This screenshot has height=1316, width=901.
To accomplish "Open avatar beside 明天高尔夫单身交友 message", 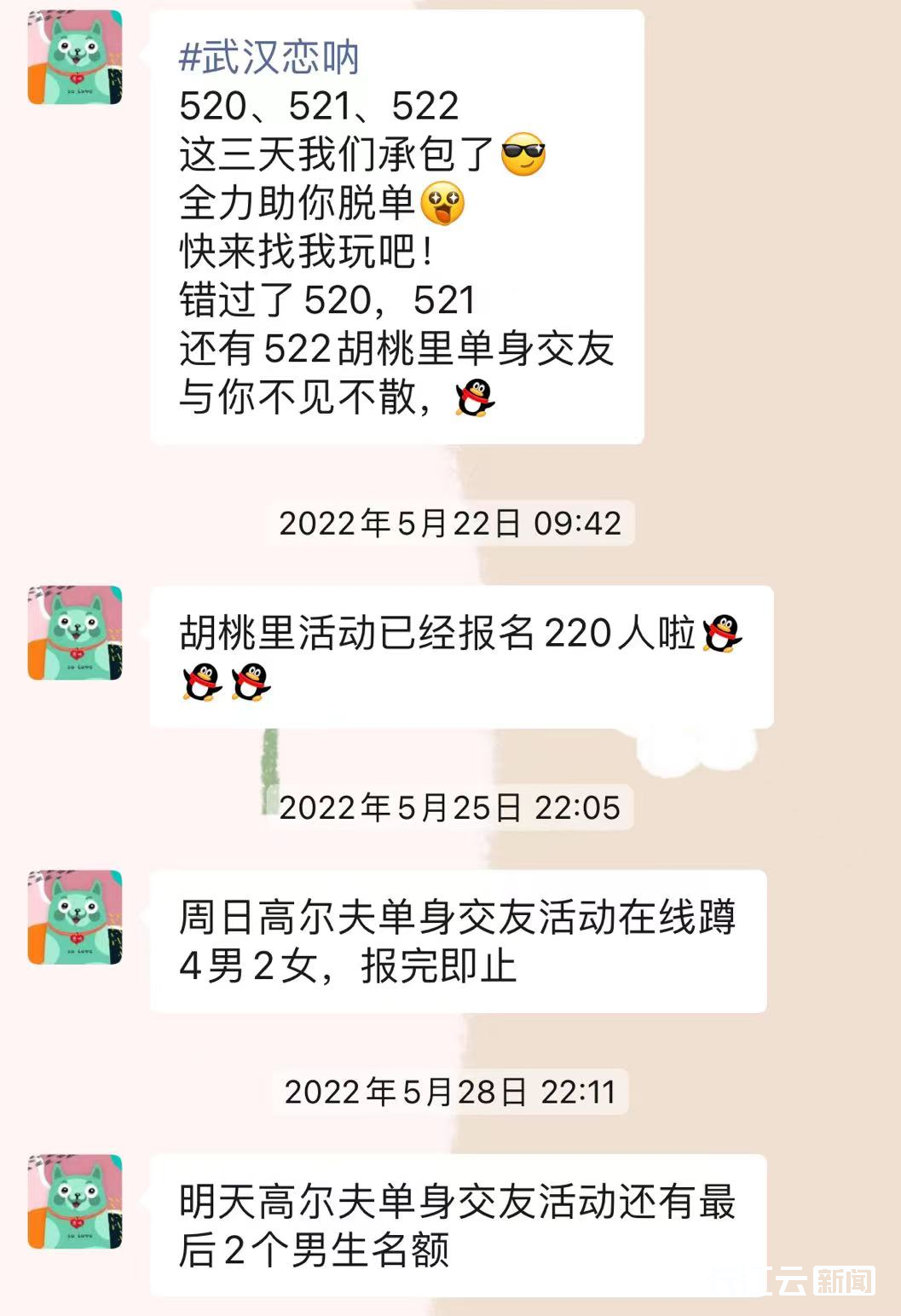I will (x=75, y=1202).
